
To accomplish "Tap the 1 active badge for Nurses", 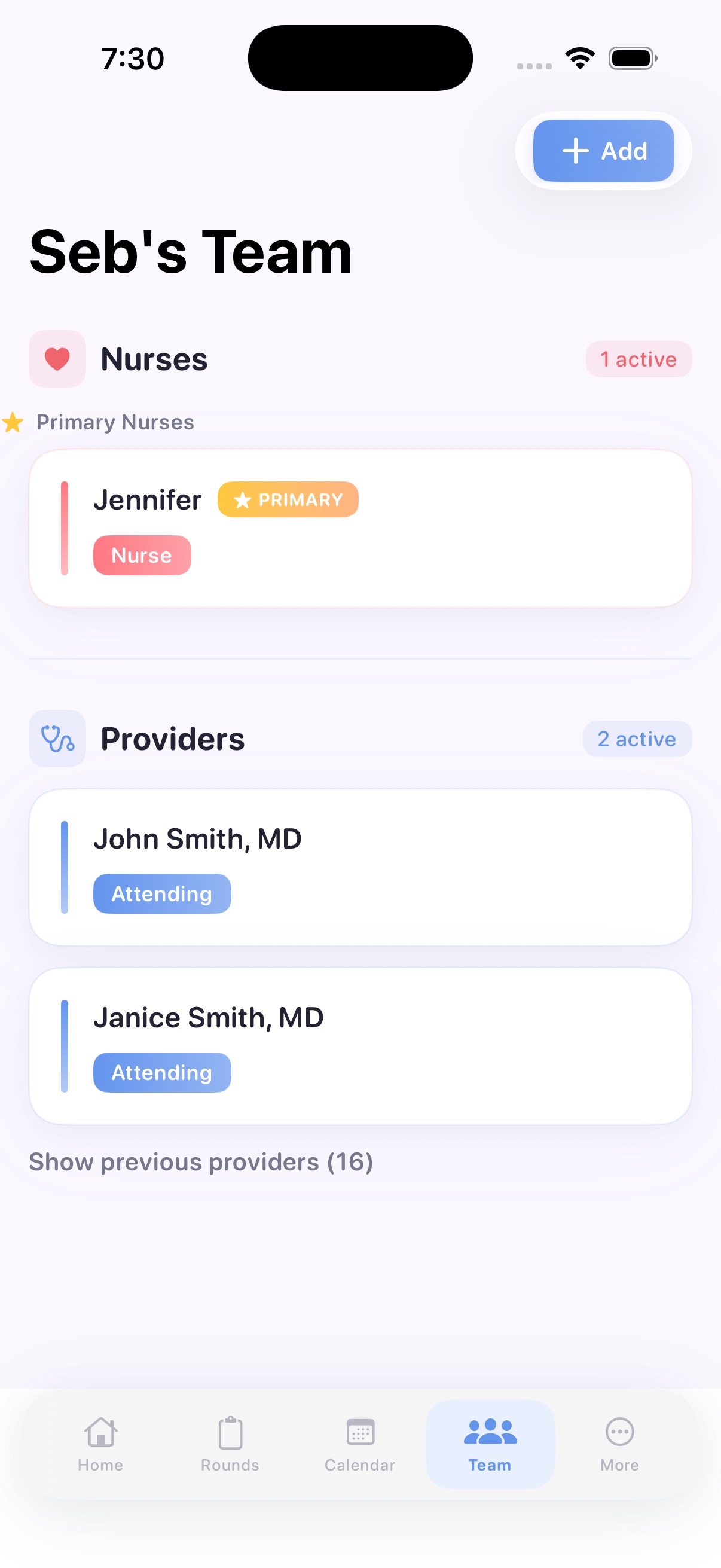I will click(x=638, y=359).
